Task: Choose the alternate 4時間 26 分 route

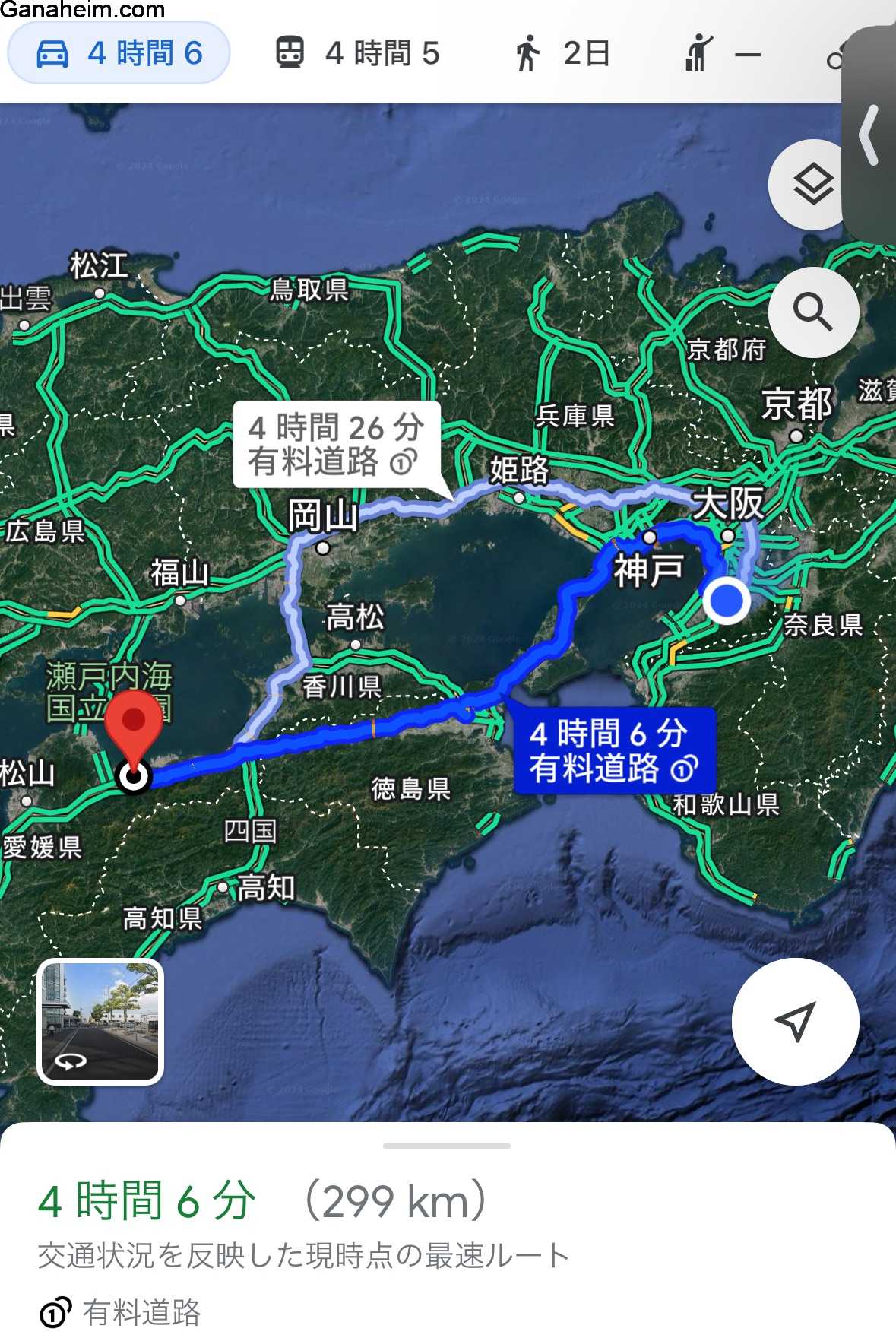Action: point(337,445)
